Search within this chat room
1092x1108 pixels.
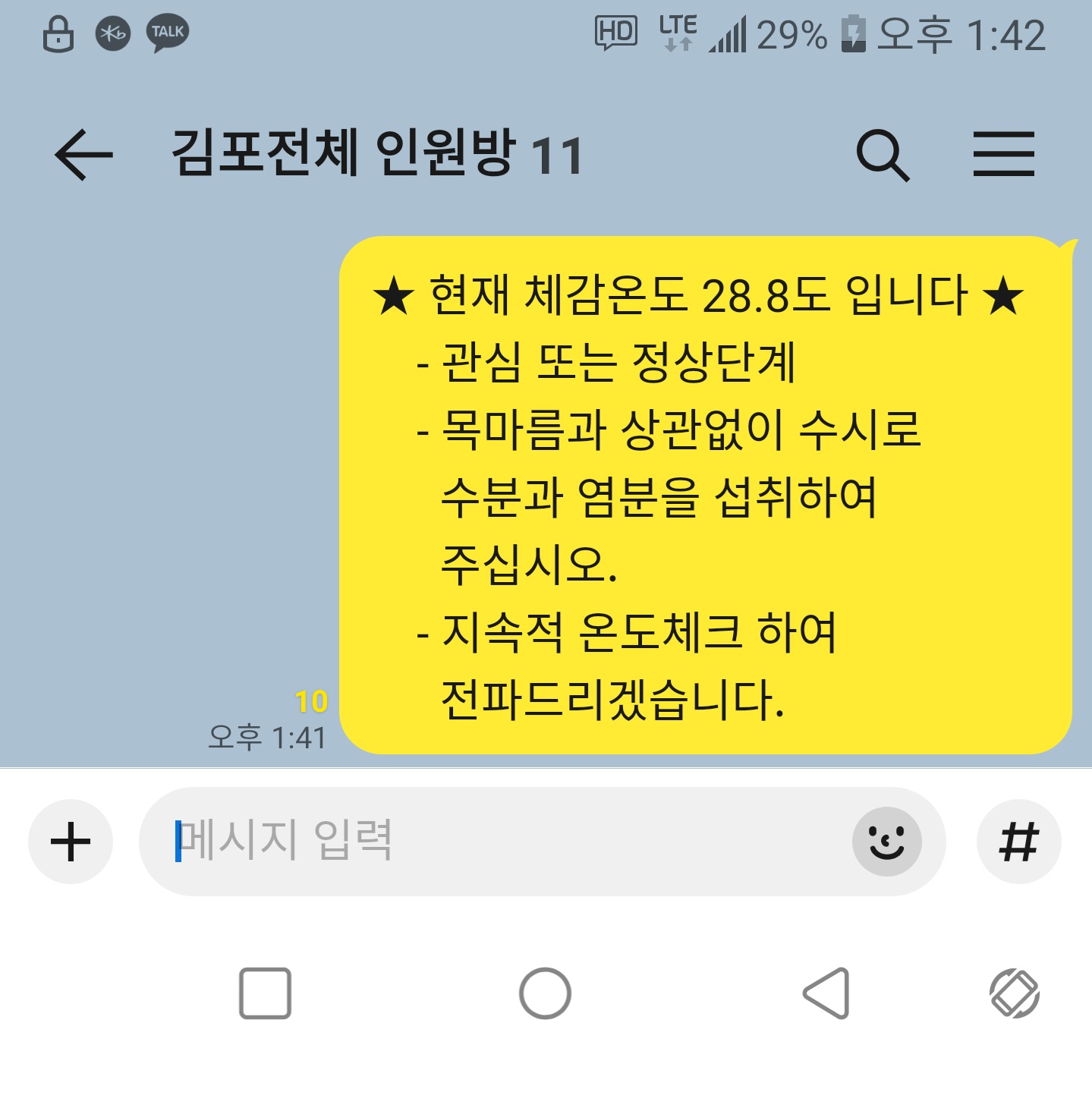tap(883, 155)
